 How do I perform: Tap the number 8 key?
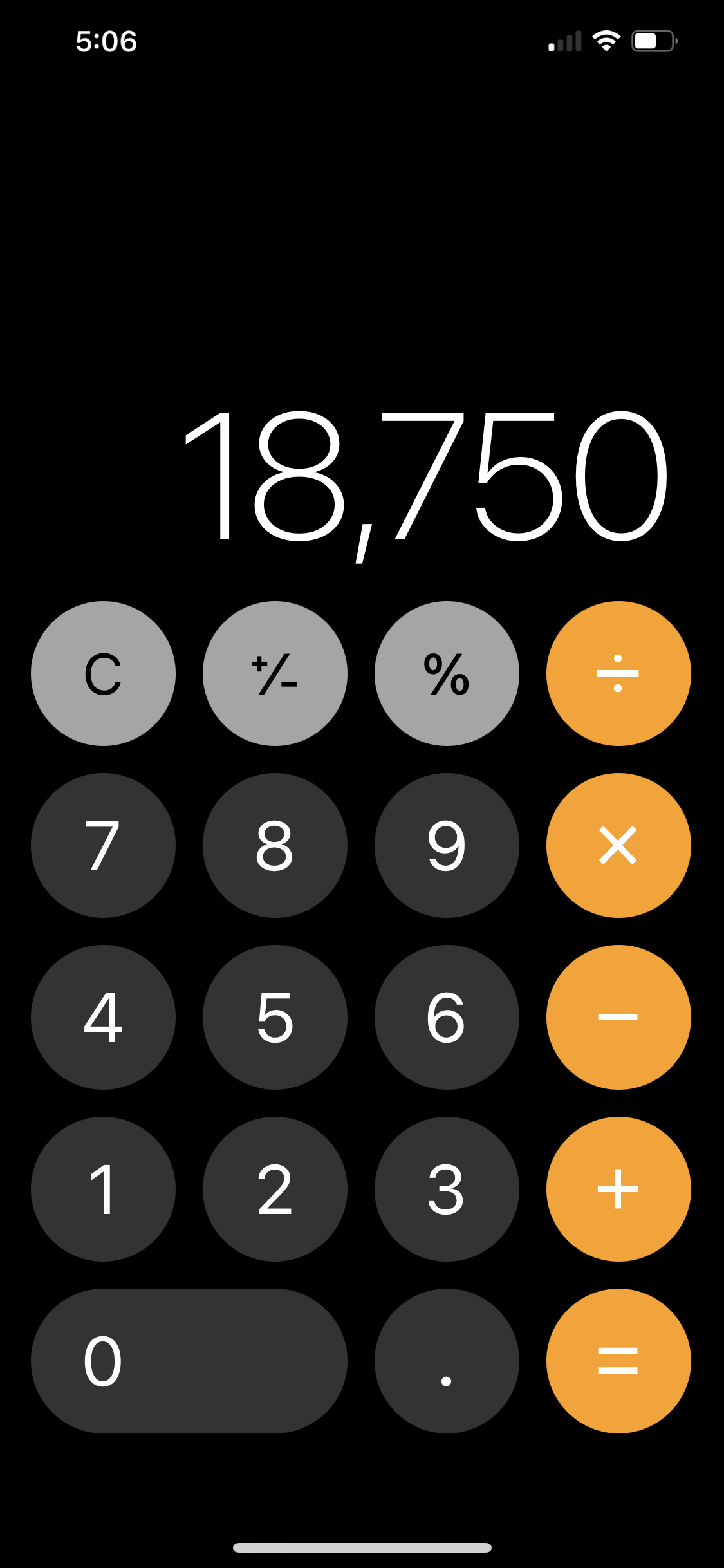275,845
